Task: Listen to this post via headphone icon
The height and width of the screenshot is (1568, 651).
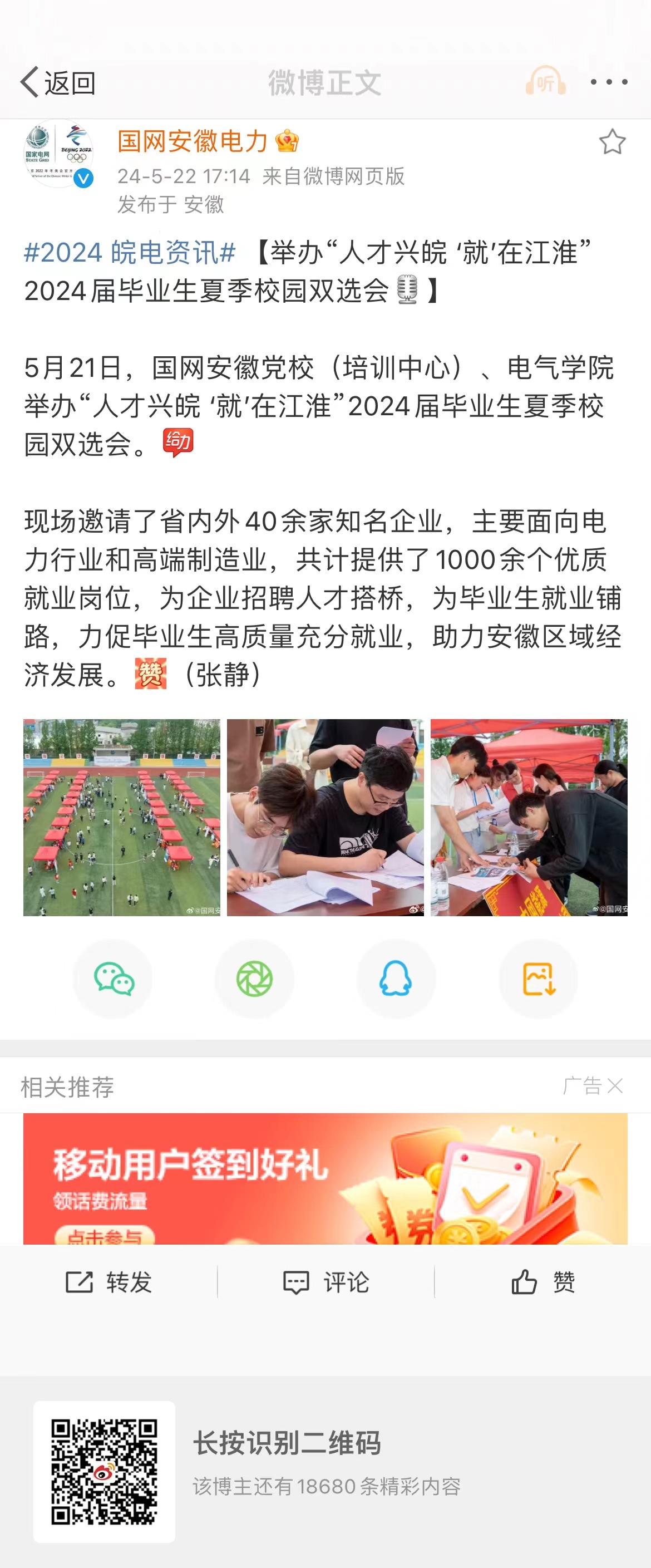Action: point(545,82)
